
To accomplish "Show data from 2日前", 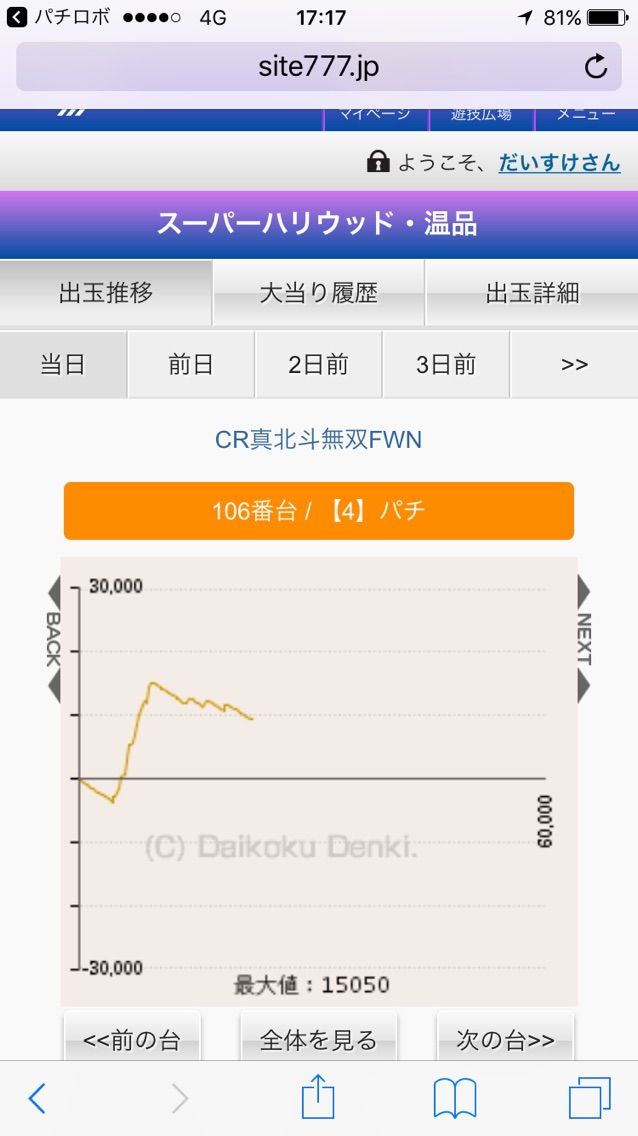I will 318,365.
